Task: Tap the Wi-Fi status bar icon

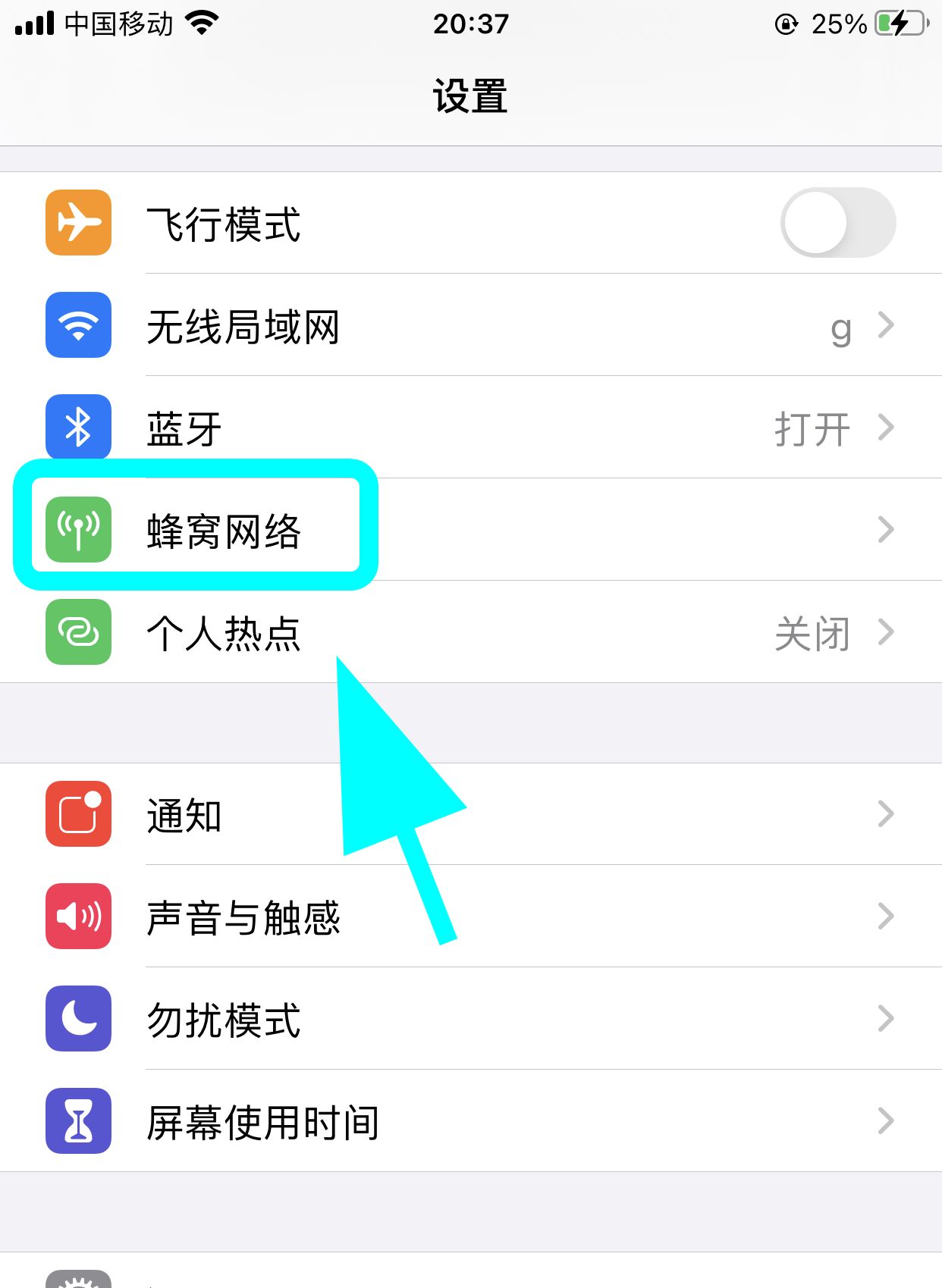Action: tap(201, 24)
